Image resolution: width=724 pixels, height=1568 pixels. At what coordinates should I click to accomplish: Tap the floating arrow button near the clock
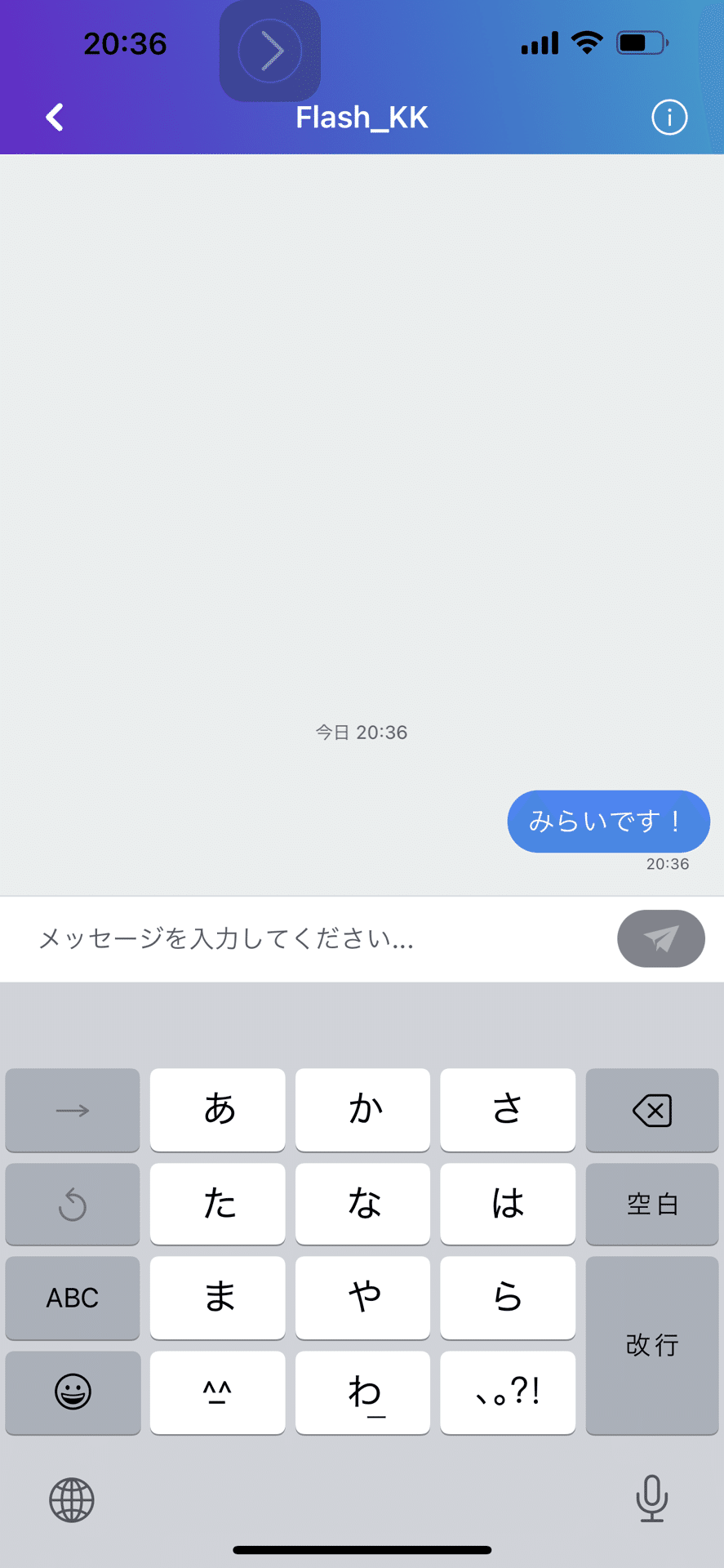pos(270,51)
